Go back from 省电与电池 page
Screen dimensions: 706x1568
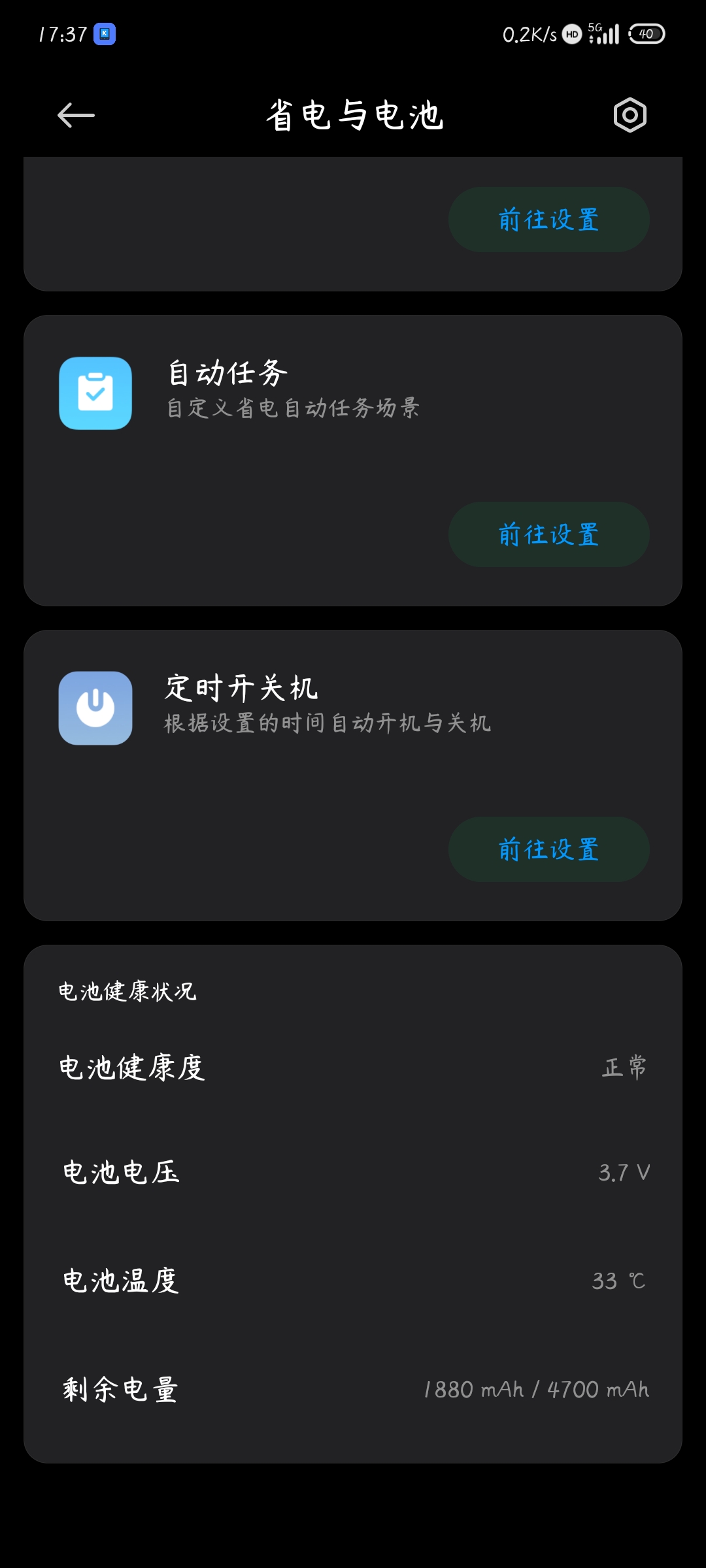76,116
